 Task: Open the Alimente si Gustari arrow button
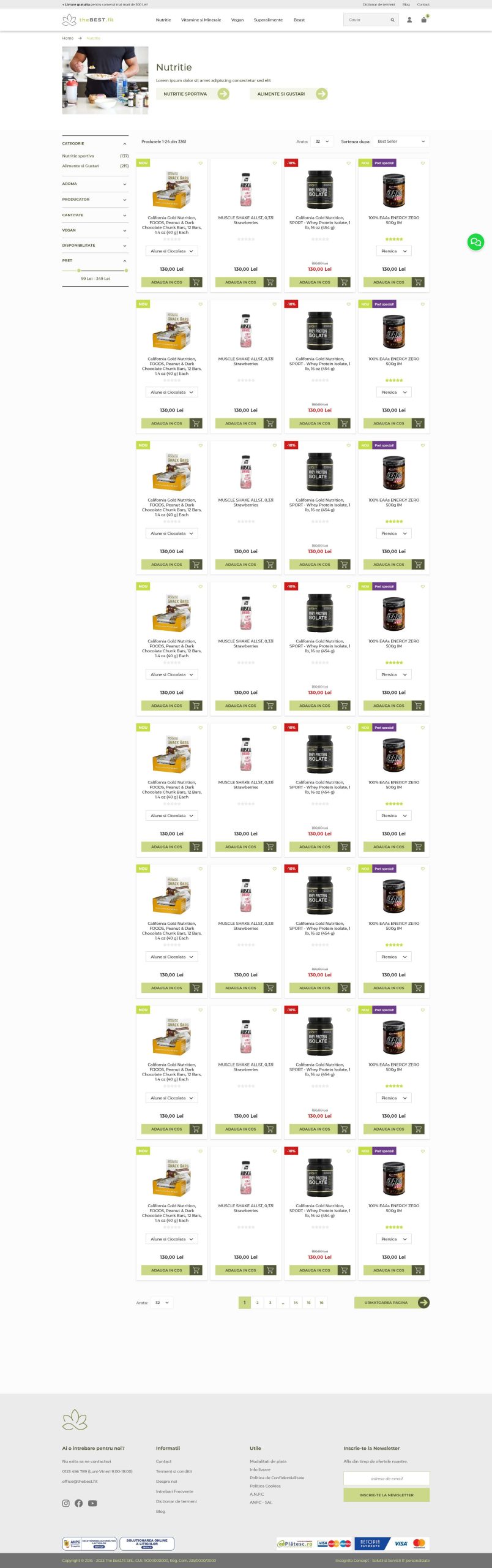tap(322, 94)
